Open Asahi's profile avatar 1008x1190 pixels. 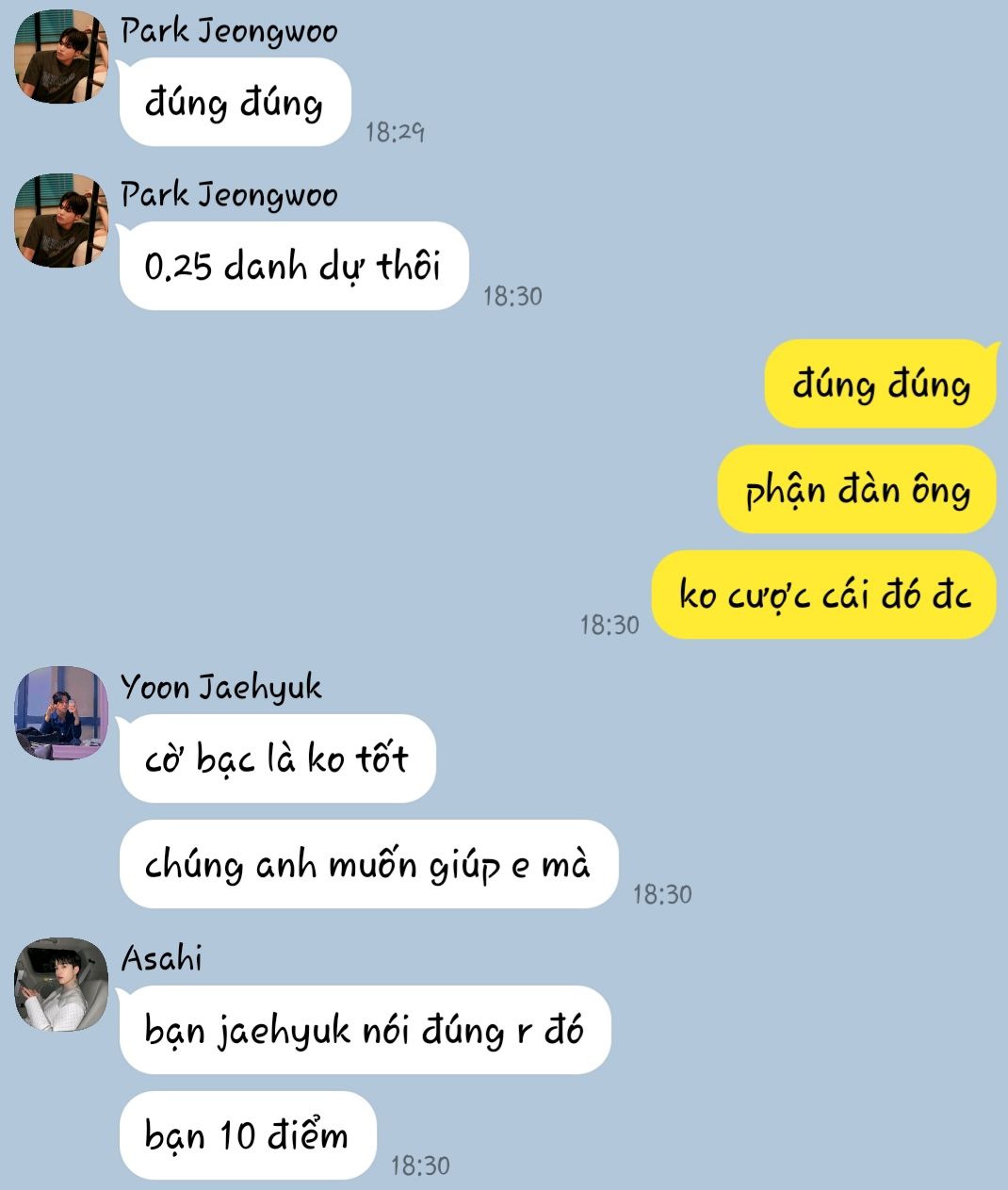61,985
